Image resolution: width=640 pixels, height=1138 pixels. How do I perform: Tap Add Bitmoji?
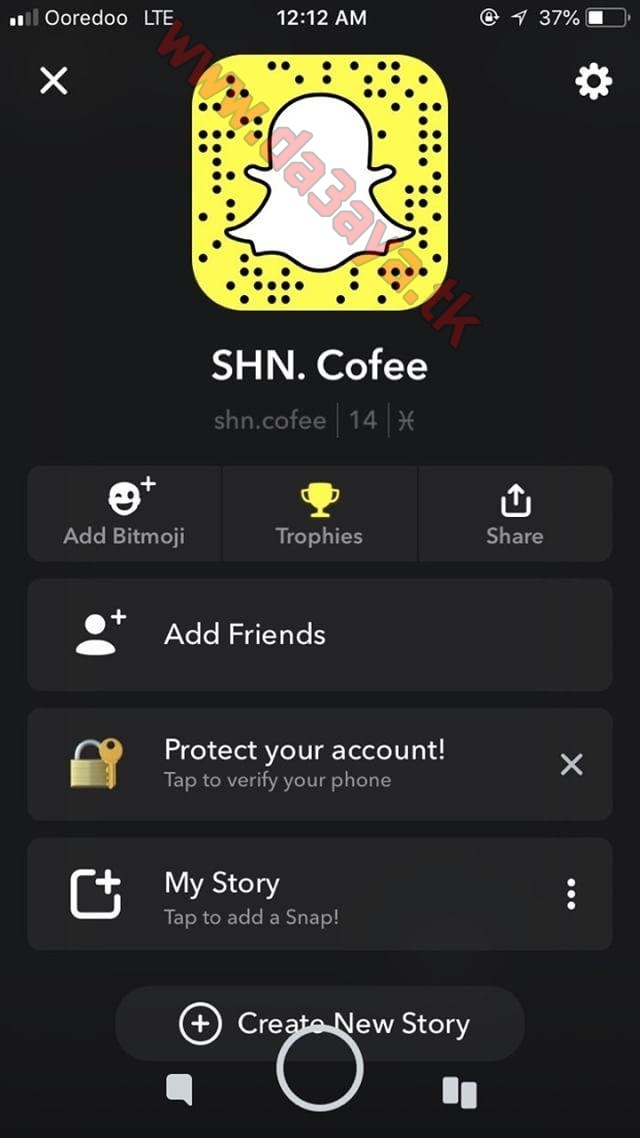point(124,514)
